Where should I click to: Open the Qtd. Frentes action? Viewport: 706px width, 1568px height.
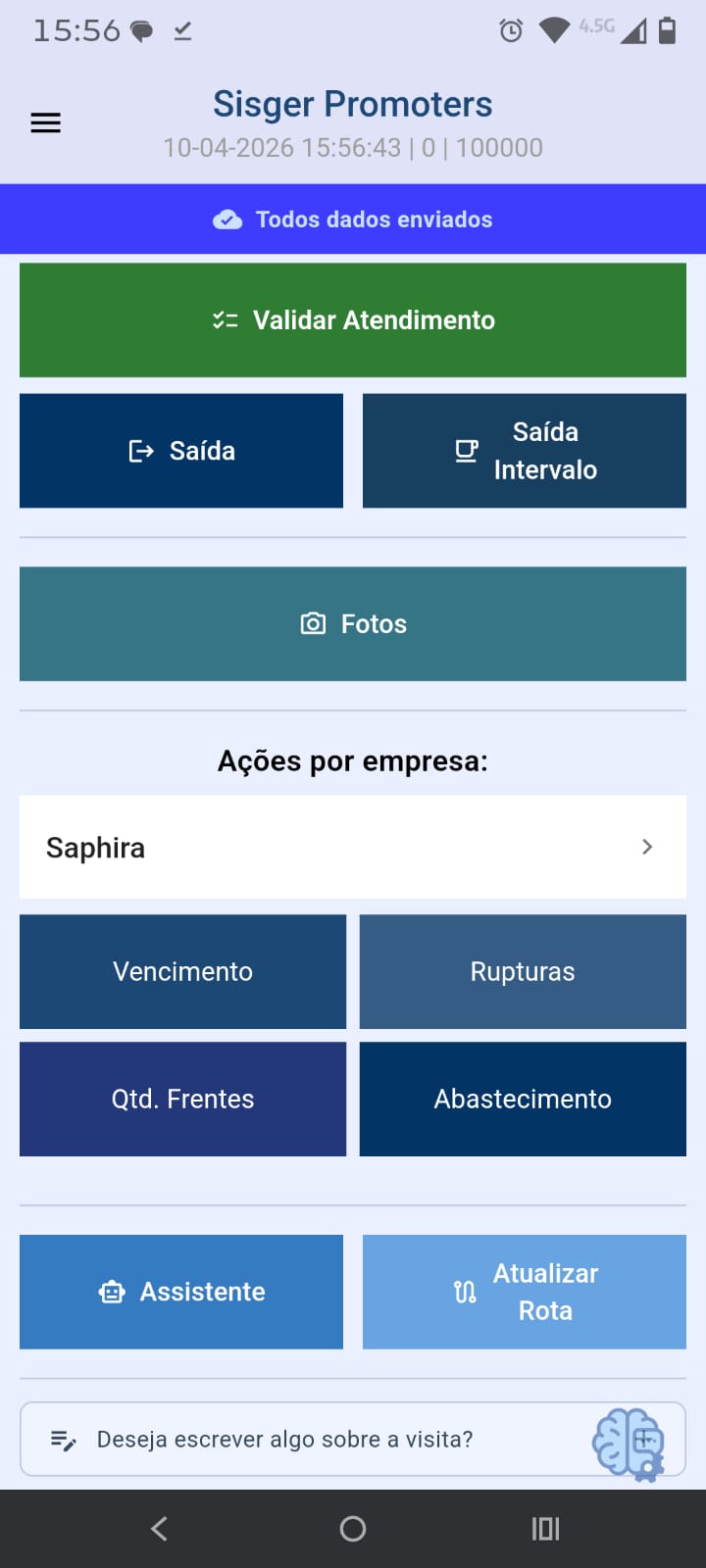coord(182,1099)
